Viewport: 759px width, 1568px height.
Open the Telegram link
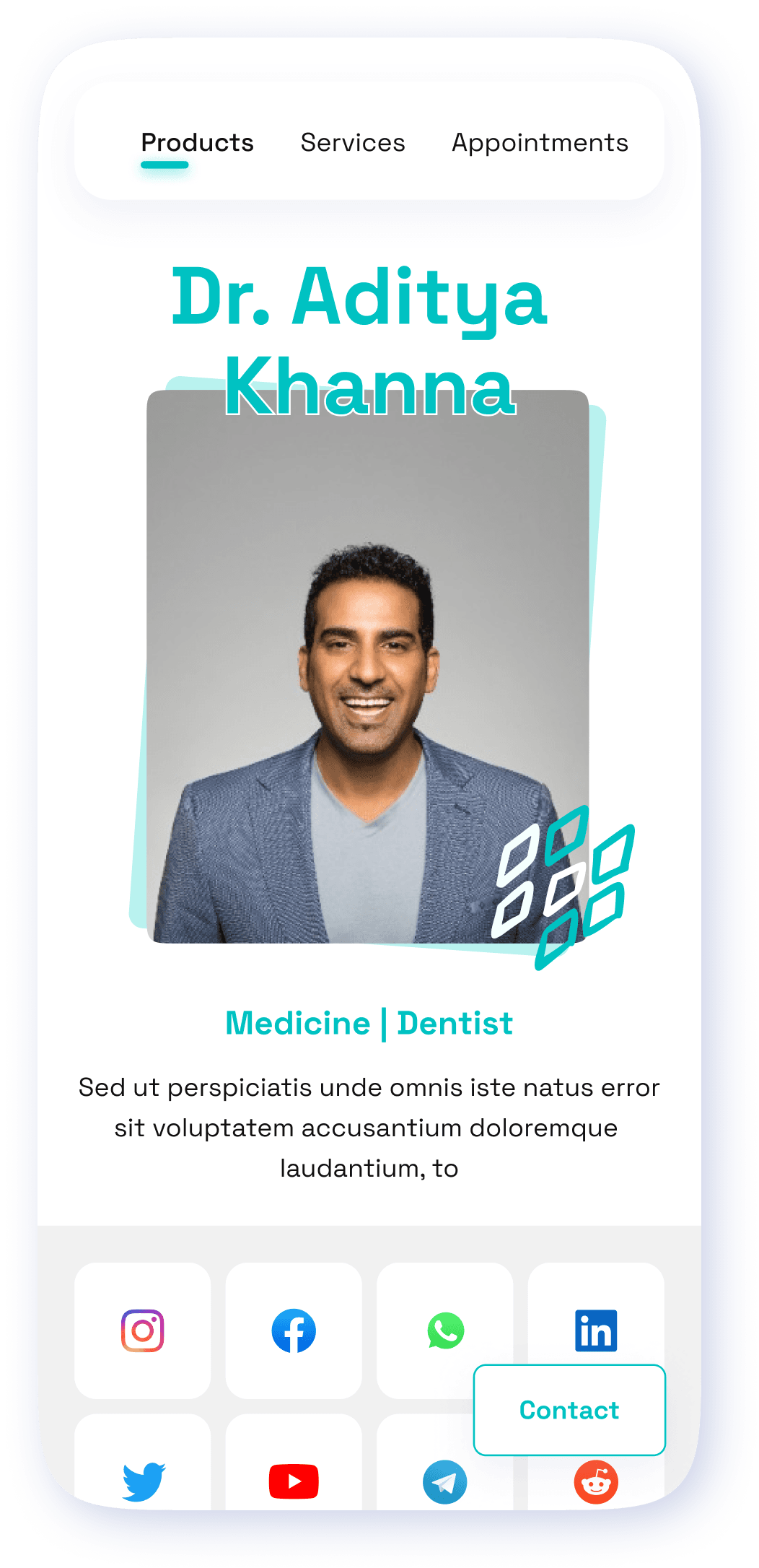tap(445, 1481)
